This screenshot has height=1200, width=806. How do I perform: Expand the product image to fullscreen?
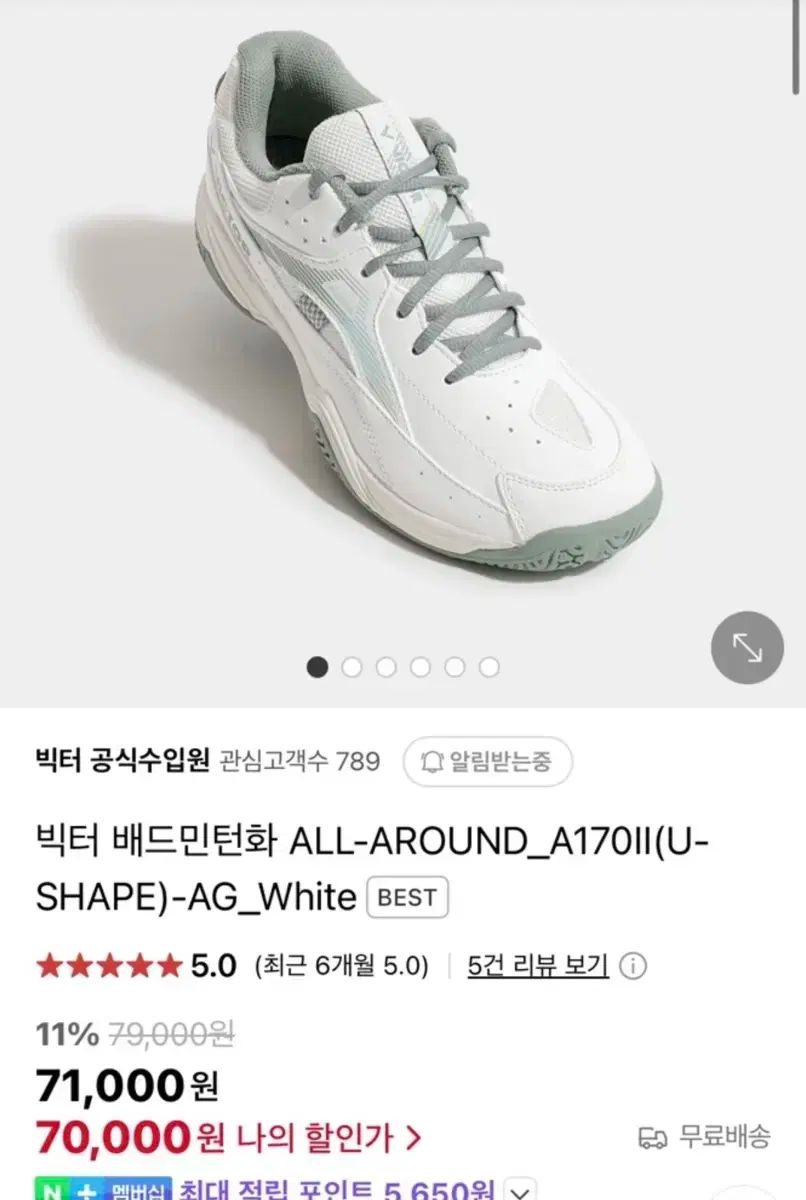[747, 647]
